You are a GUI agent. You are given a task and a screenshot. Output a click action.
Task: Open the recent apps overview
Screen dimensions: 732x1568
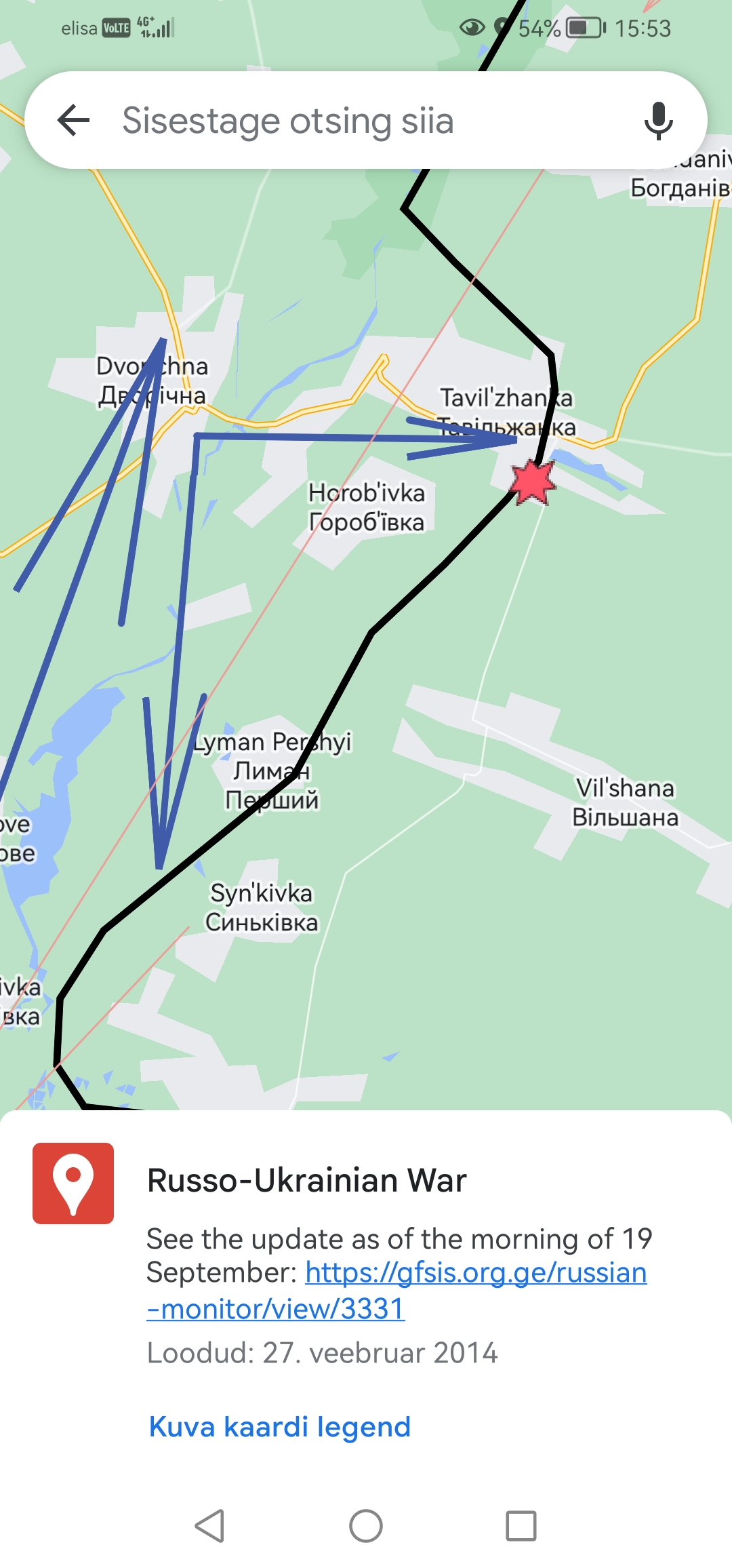click(521, 1526)
